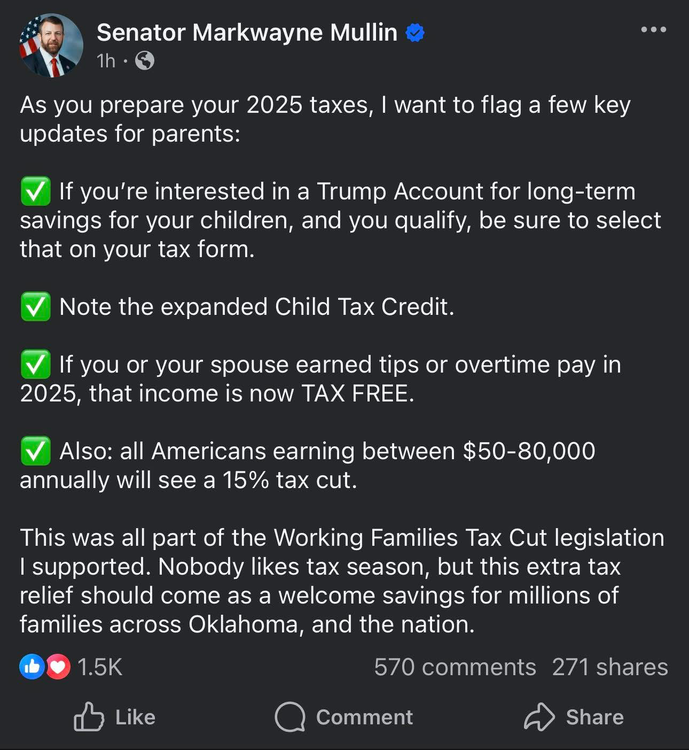This screenshot has width=689, height=750.
Task: Open Senator Markwayne Mullin's profile name link
Action: pyautogui.click(x=248, y=33)
